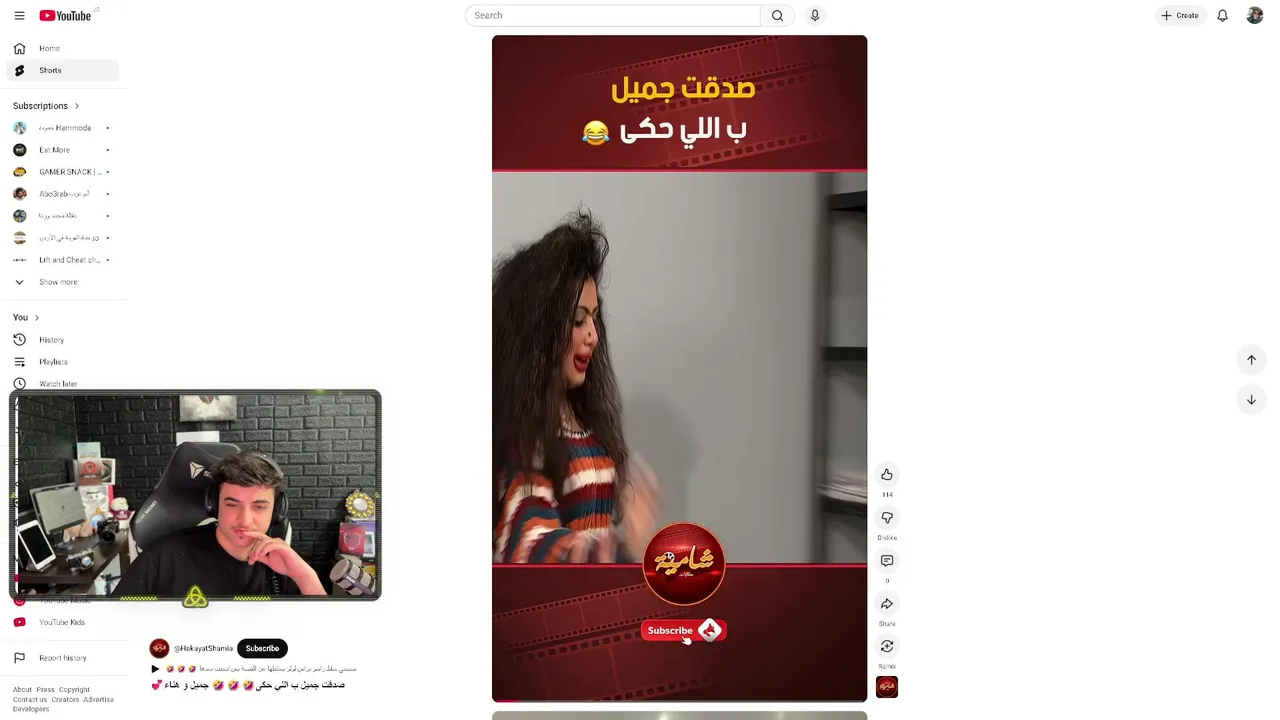Like this Short
Viewport: 1280px width, 720px height.
(x=887, y=475)
